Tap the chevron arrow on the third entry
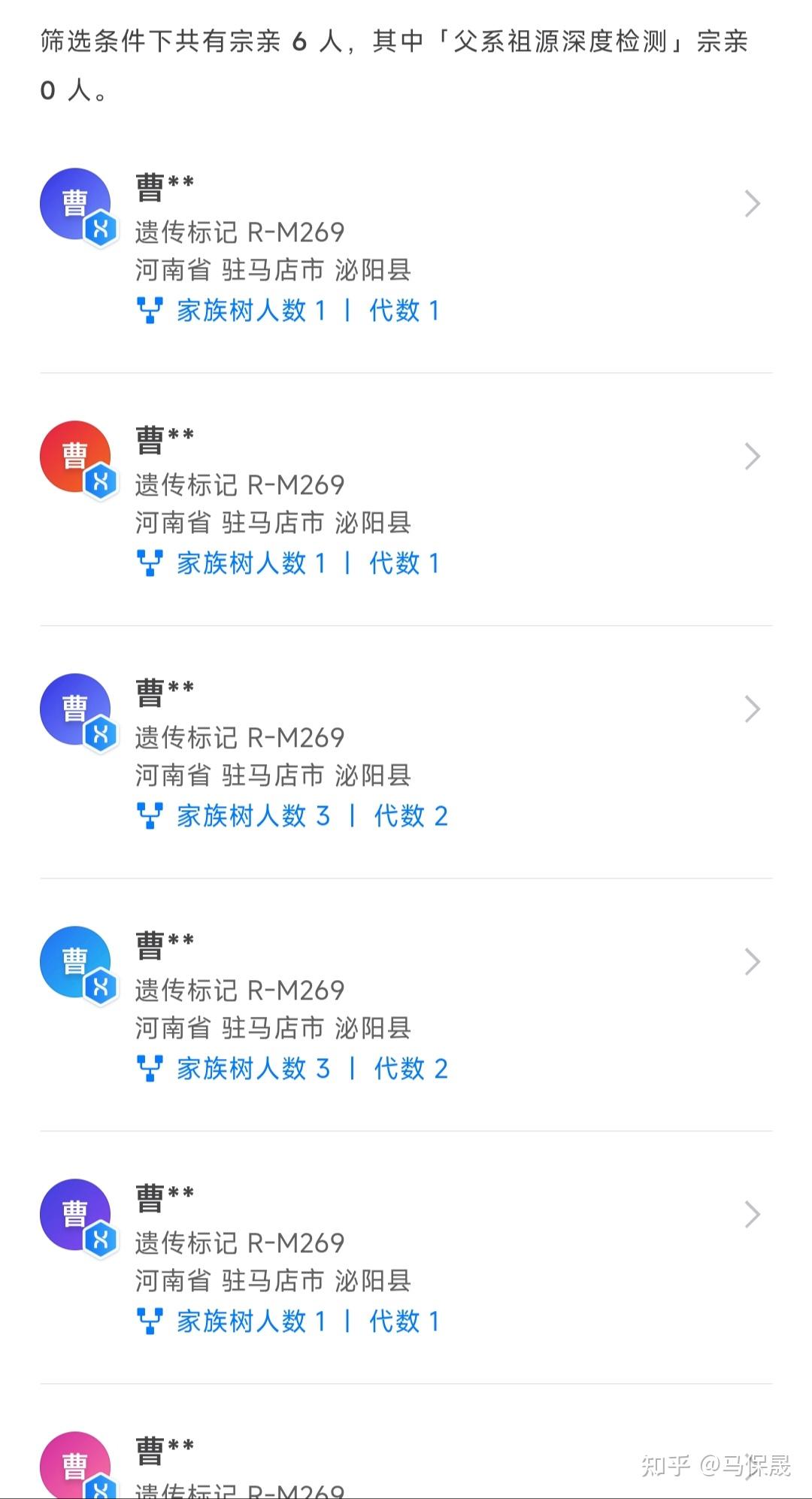 click(751, 708)
